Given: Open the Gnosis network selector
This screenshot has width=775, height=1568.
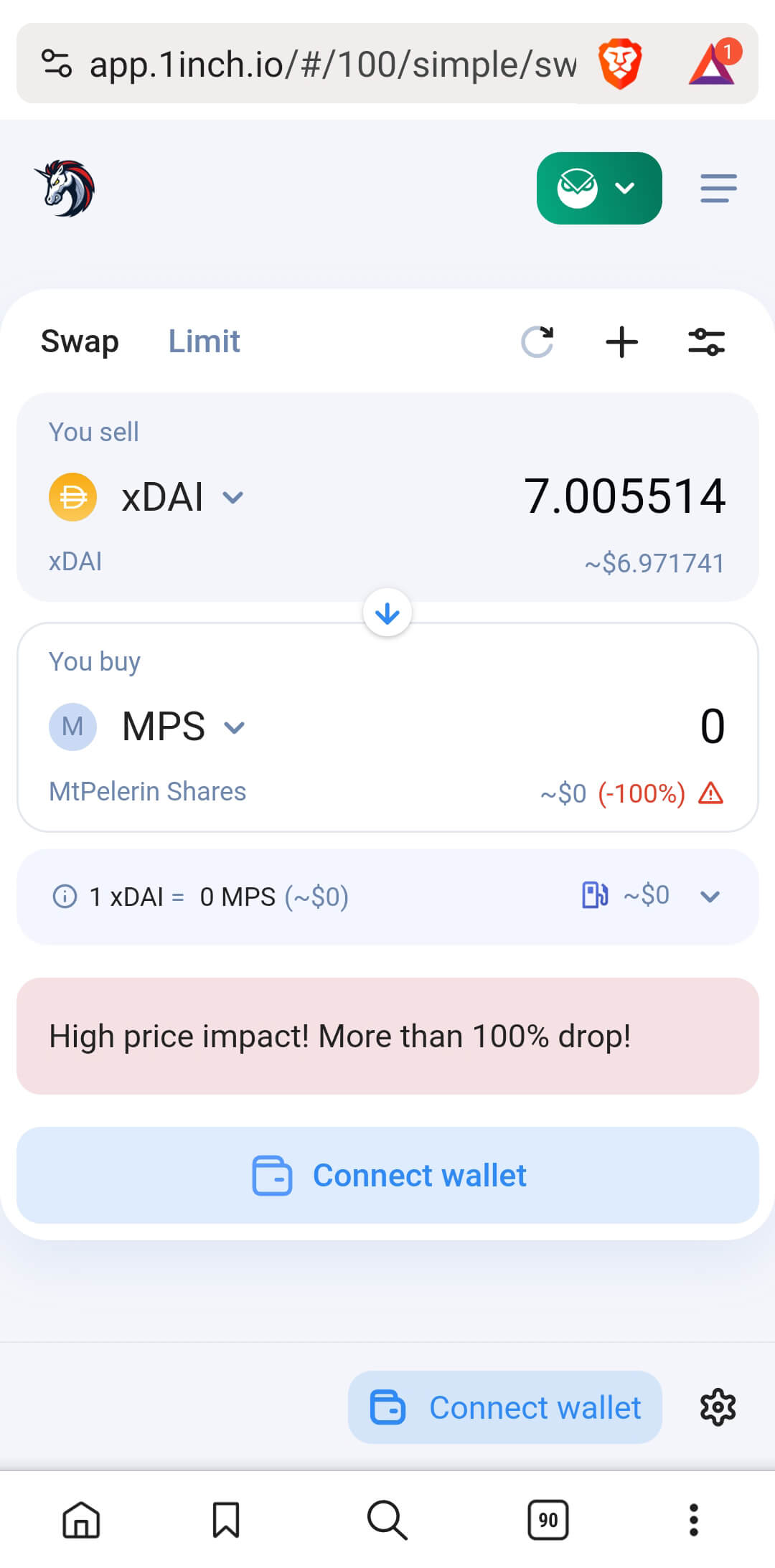Looking at the screenshot, I should (x=599, y=188).
